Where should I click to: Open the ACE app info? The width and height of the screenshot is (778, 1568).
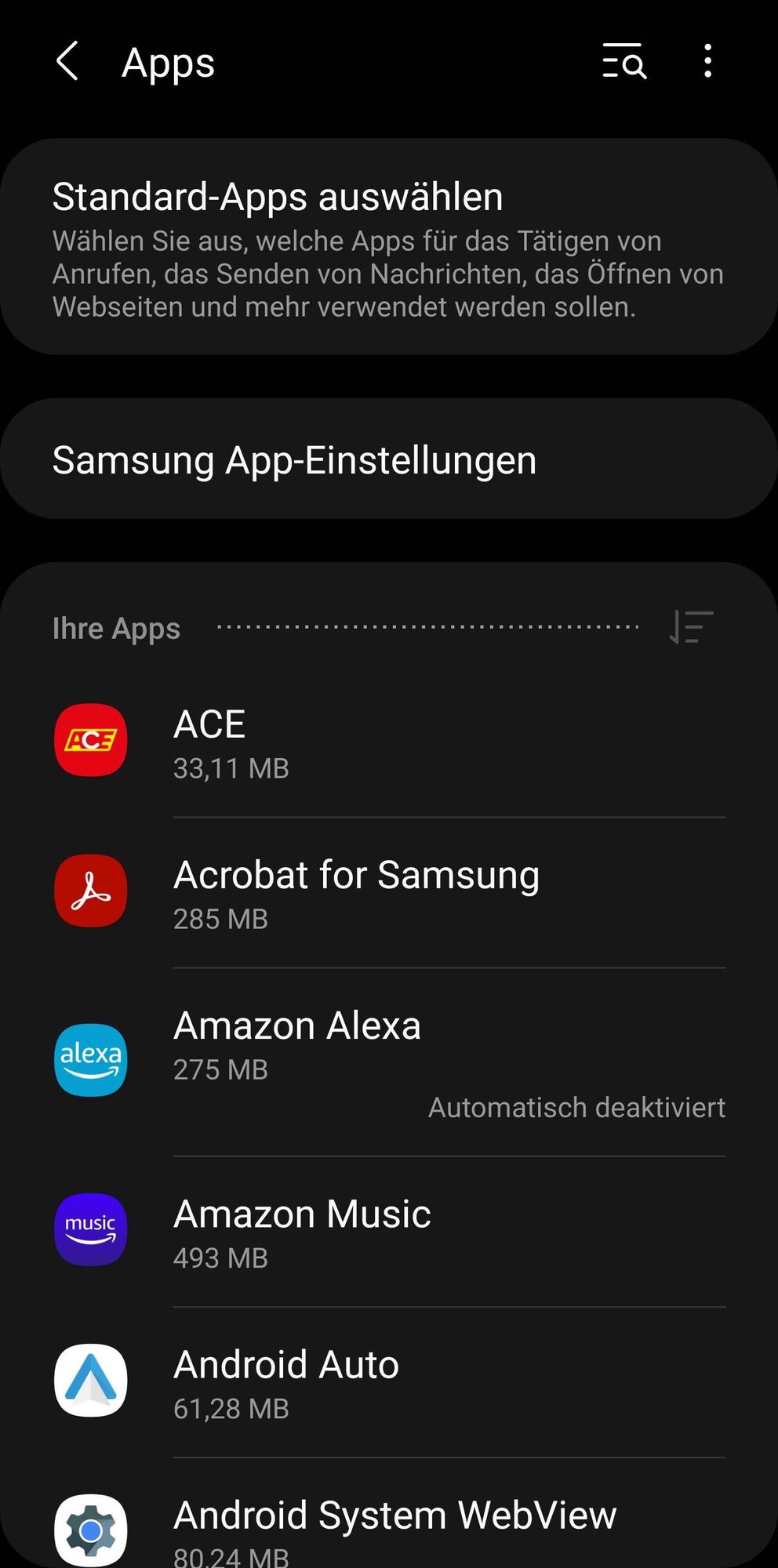point(389,741)
